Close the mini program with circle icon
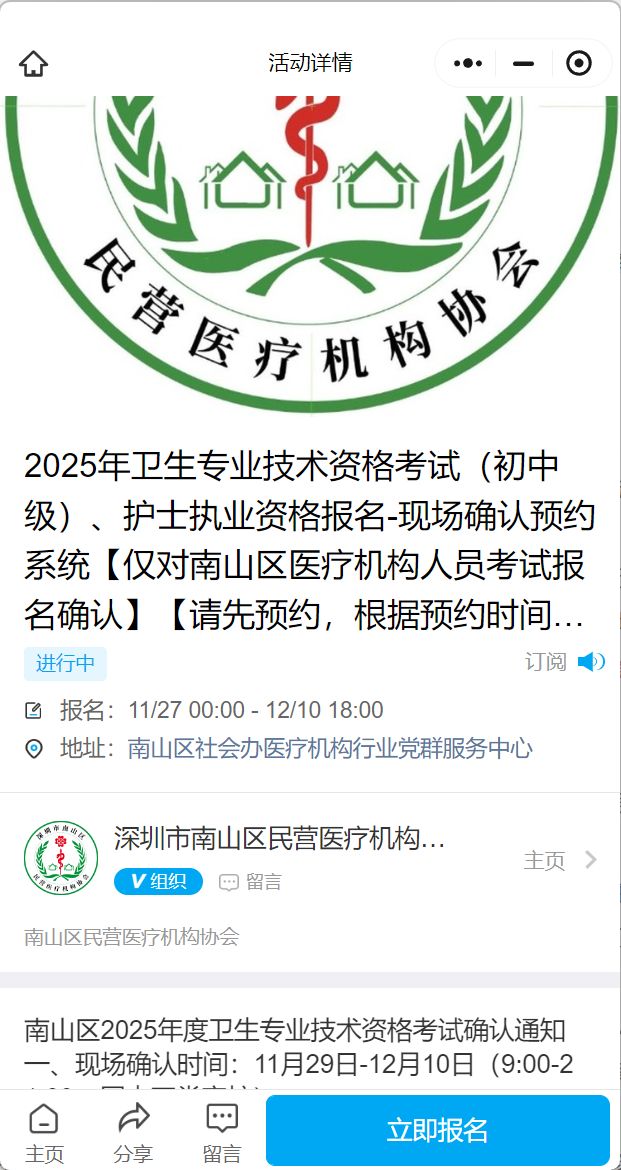This screenshot has width=621, height=1170. (578, 64)
